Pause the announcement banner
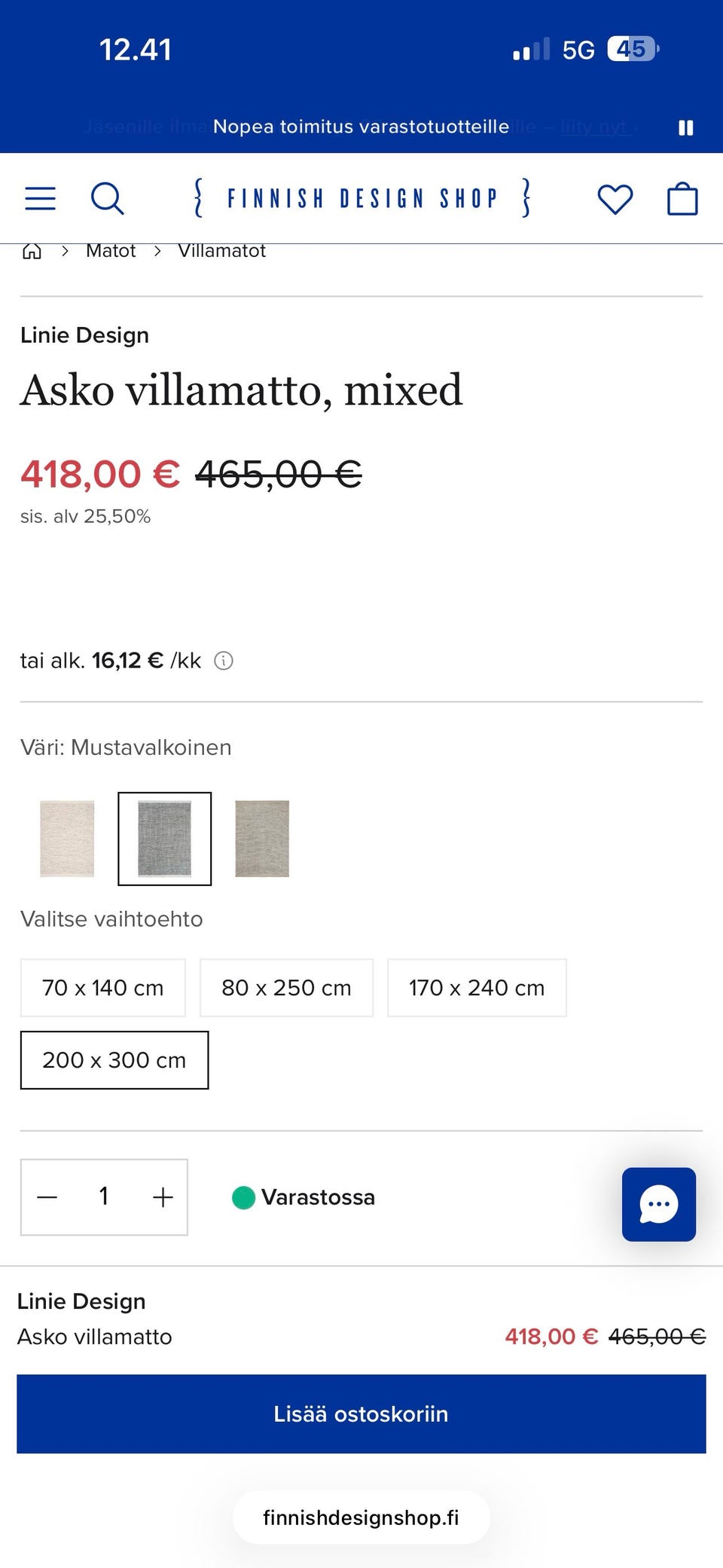The image size is (723, 1568). click(x=685, y=127)
